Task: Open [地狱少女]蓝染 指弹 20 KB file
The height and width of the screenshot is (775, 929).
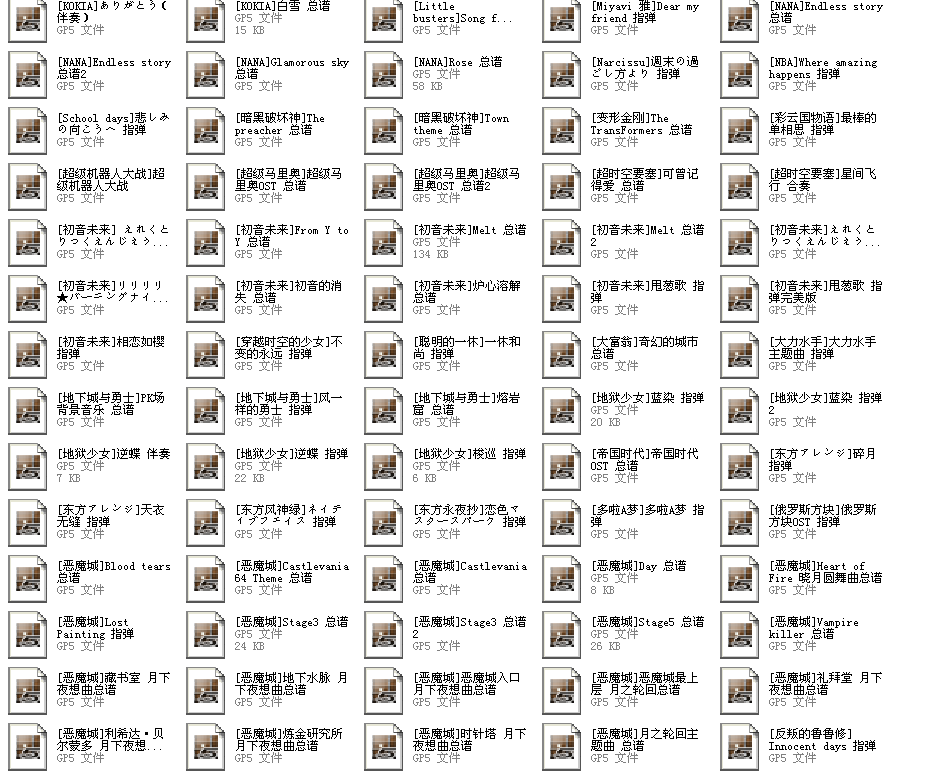Action: click(562, 410)
